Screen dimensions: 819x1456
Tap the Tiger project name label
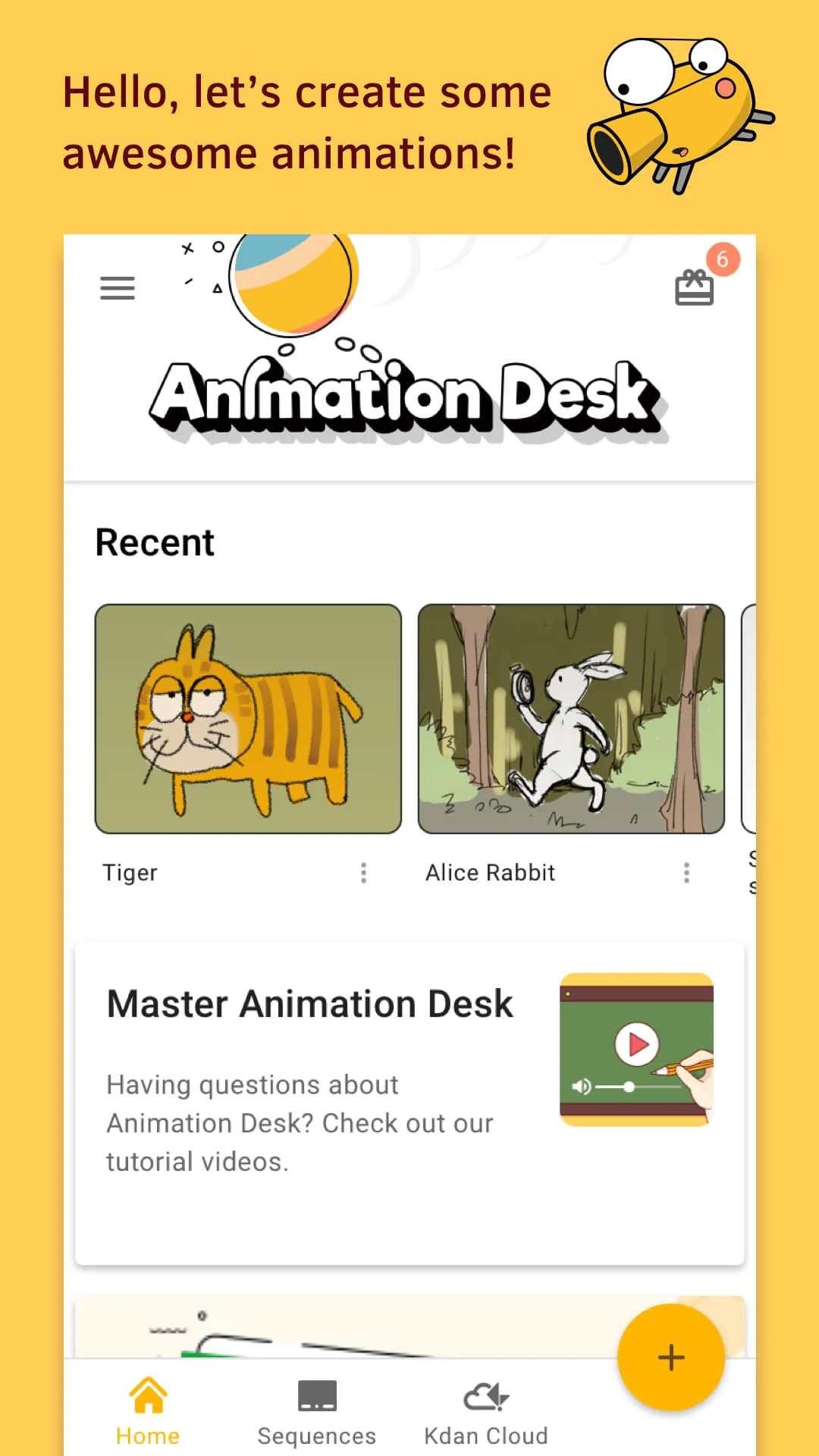[x=130, y=873]
